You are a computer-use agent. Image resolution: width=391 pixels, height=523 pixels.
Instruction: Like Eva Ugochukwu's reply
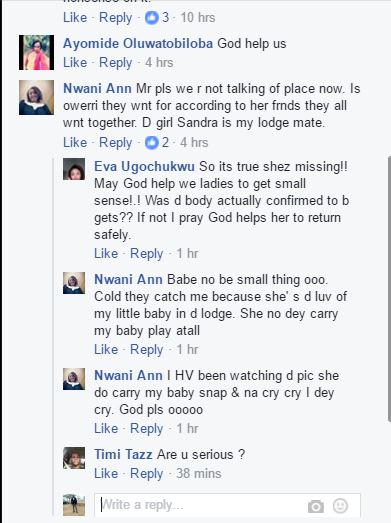(x=106, y=253)
